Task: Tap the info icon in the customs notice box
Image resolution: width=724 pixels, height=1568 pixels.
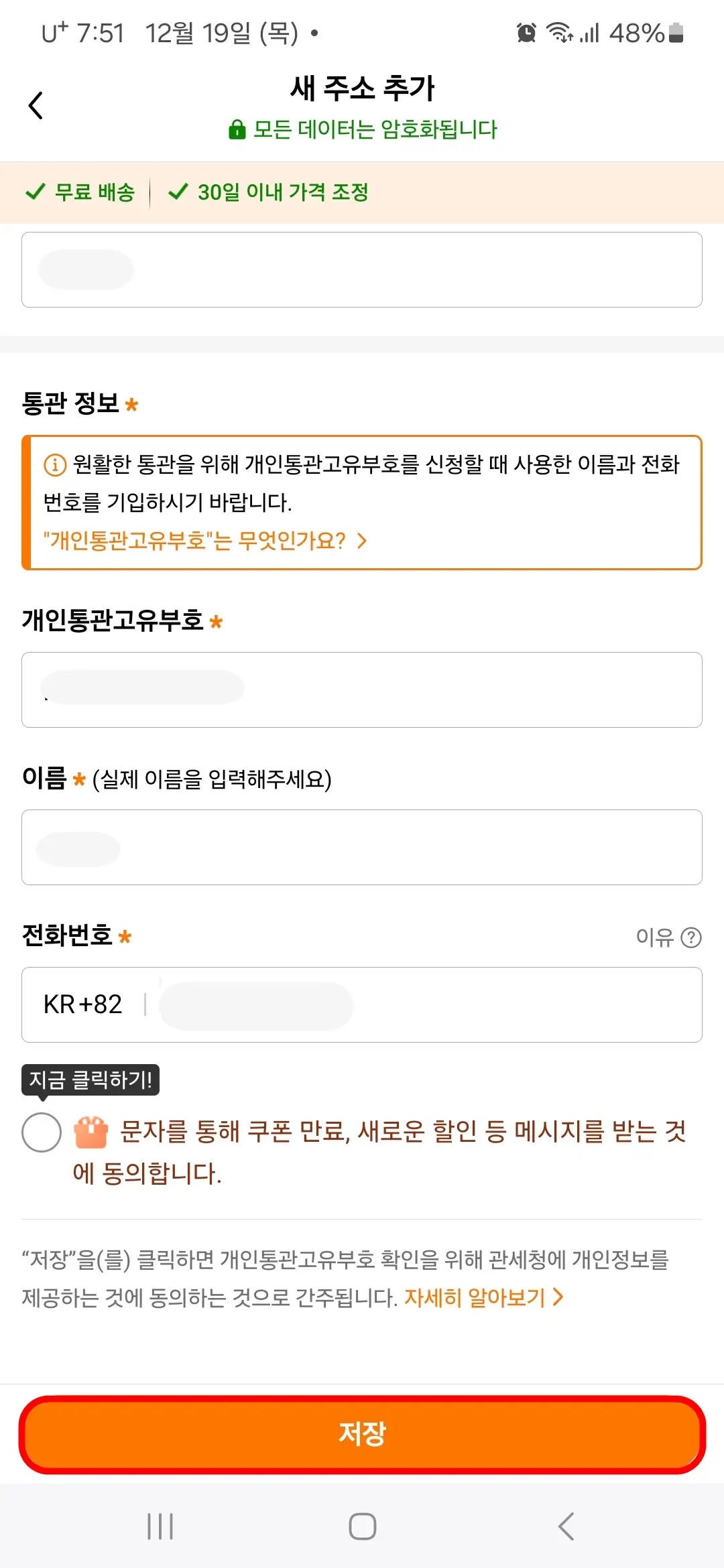Action: [x=54, y=464]
